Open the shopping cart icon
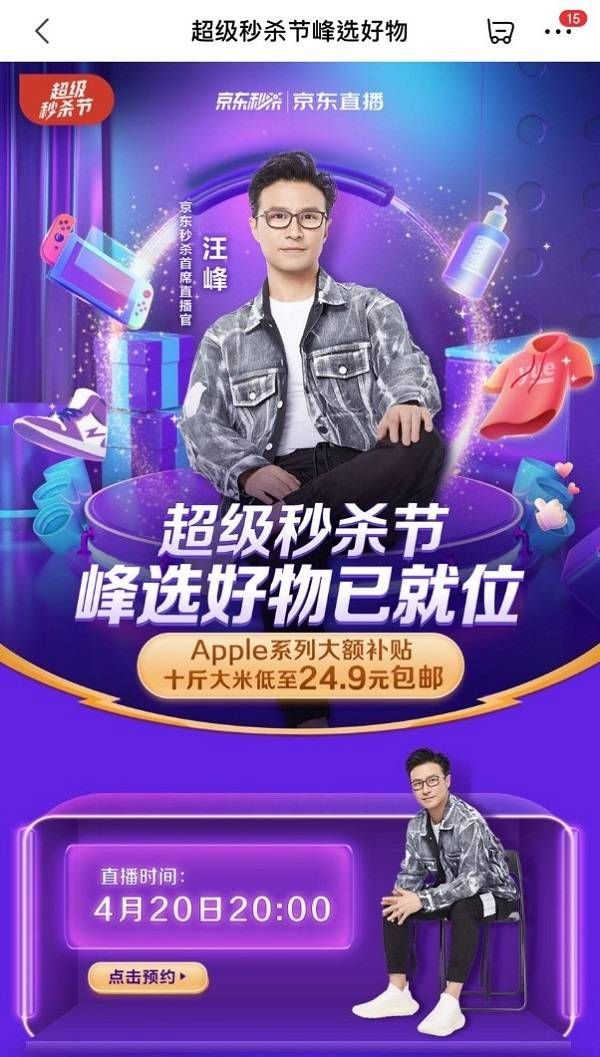This screenshot has width=600, height=1057. (x=500, y=31)
